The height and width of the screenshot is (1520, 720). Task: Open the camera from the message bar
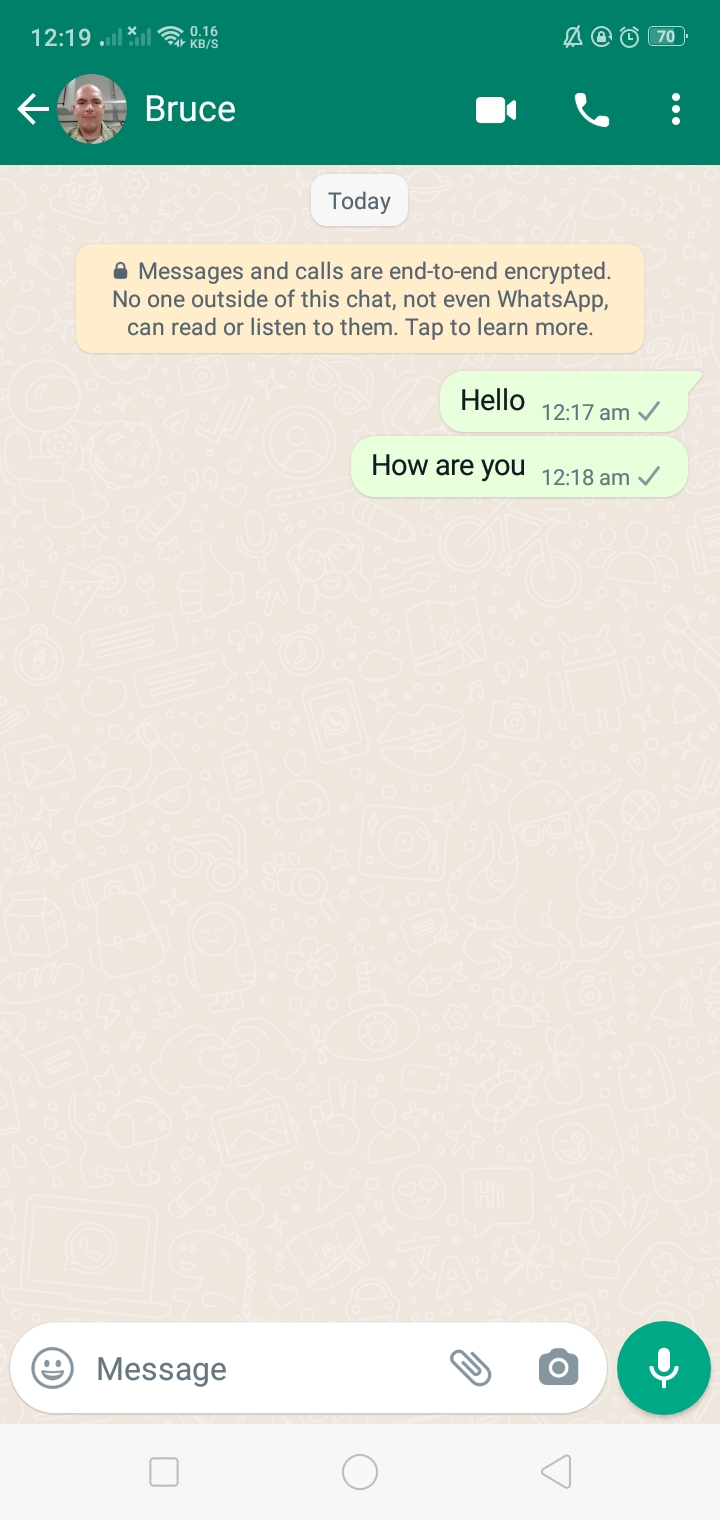[x=558, y=1368]
